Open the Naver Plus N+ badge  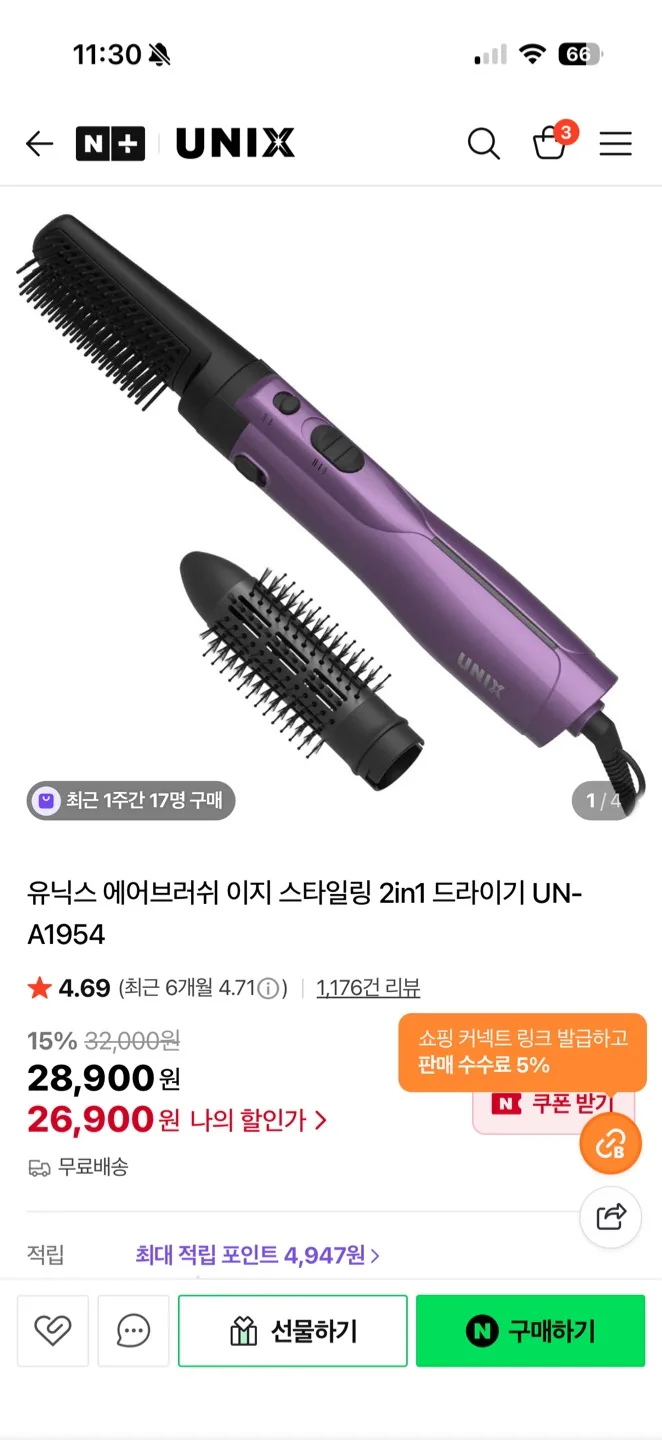110,144
